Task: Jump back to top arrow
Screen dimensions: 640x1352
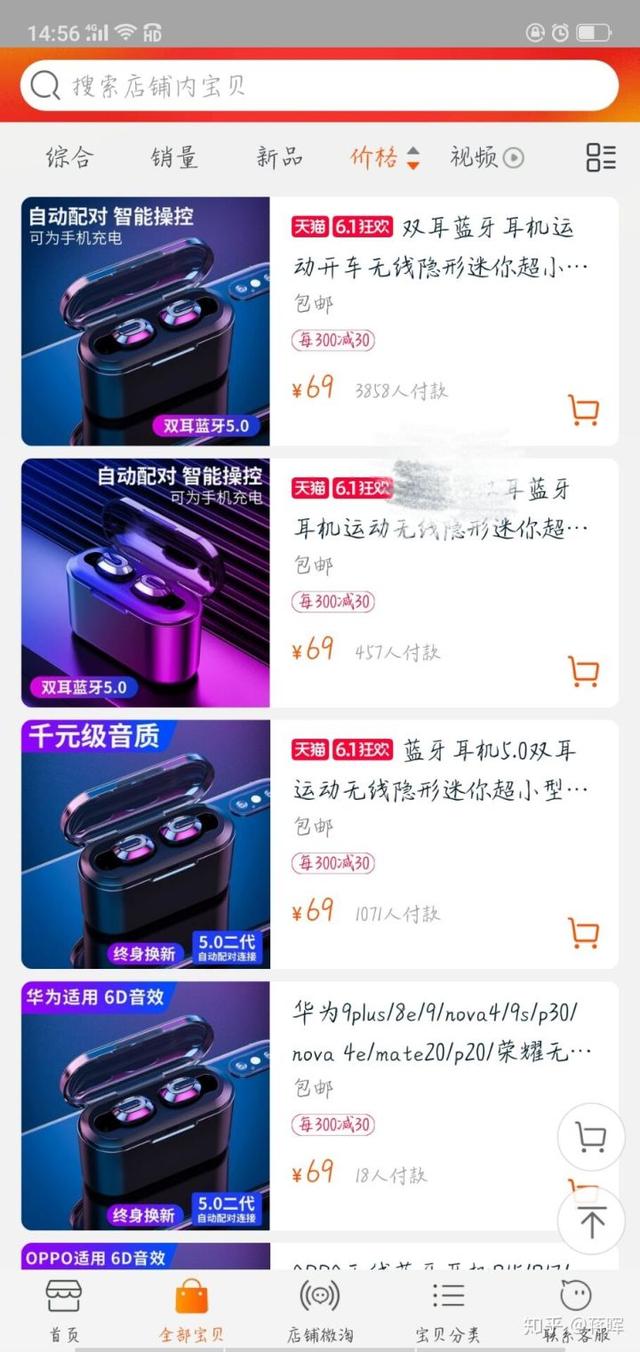Action: (591, 1221)
